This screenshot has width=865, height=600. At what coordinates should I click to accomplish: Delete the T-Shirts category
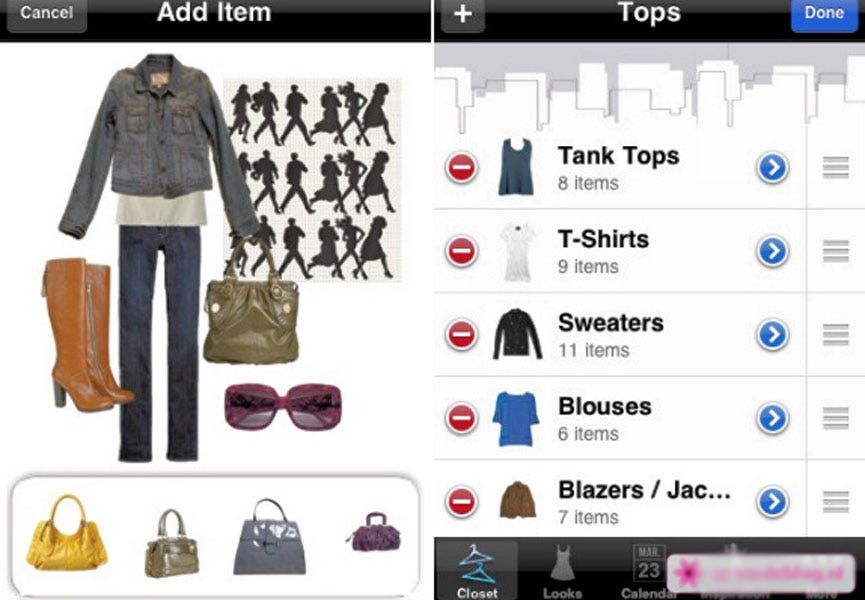point(462,251)
